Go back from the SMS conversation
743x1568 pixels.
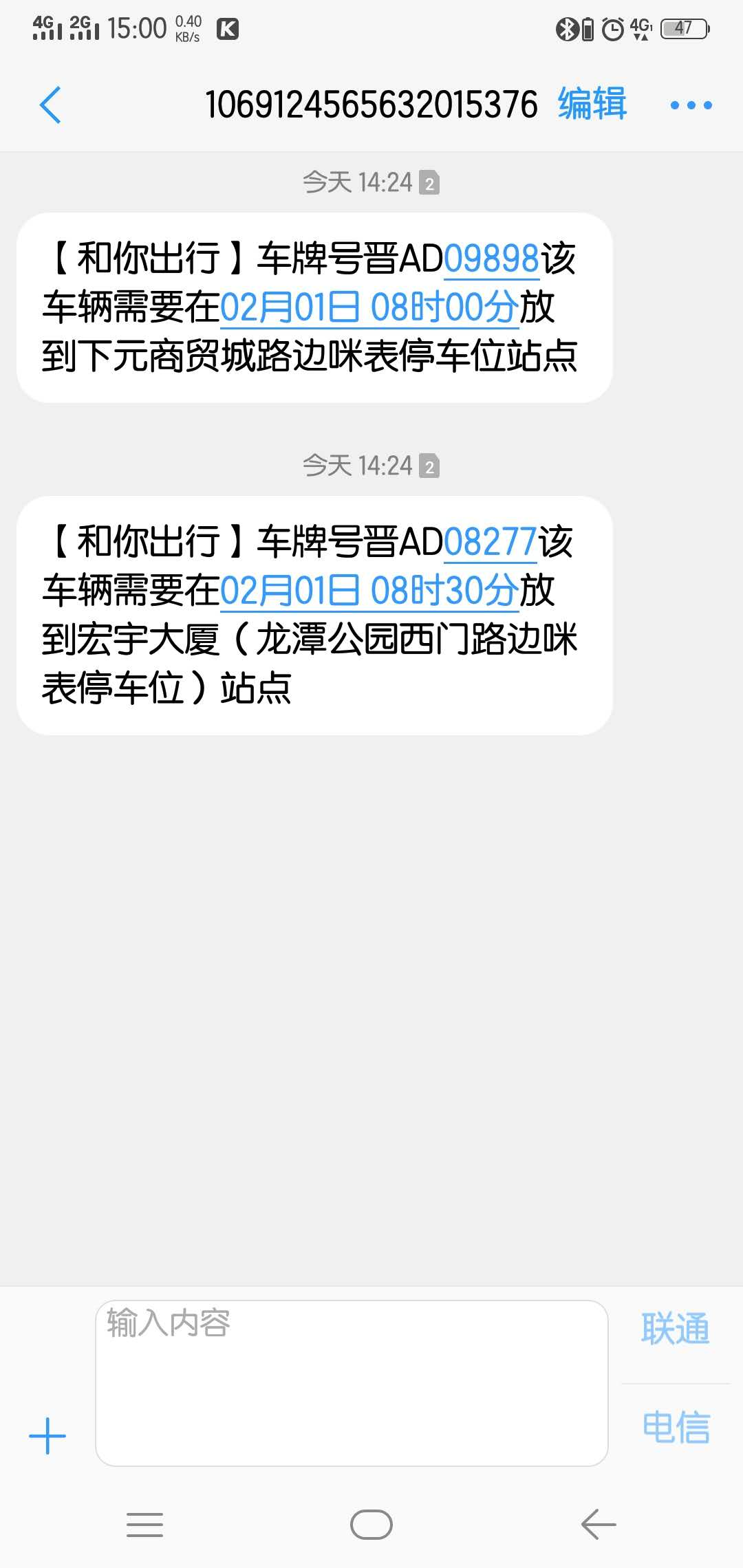[x=50, y=105]
